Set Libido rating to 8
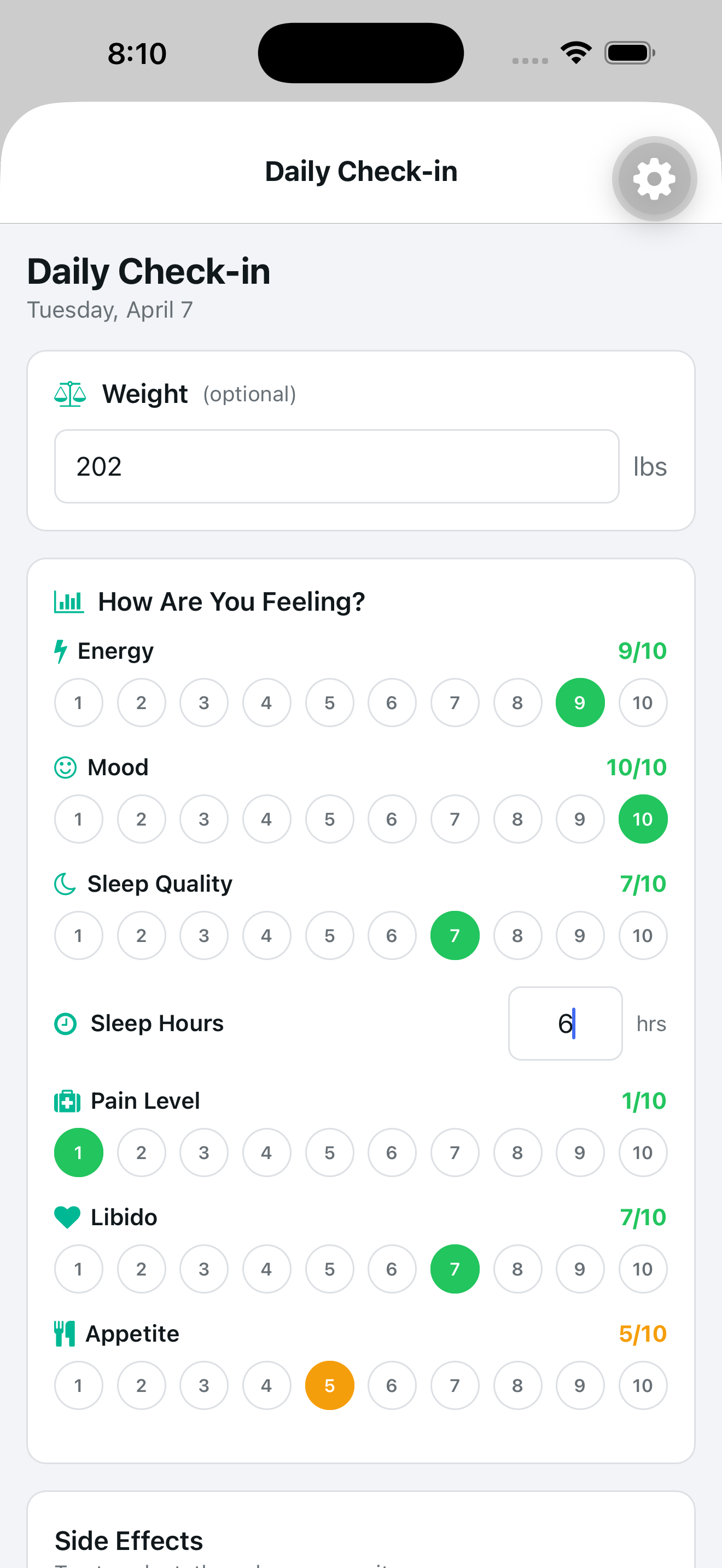The image size is (722, 1568). (517, 1268)
